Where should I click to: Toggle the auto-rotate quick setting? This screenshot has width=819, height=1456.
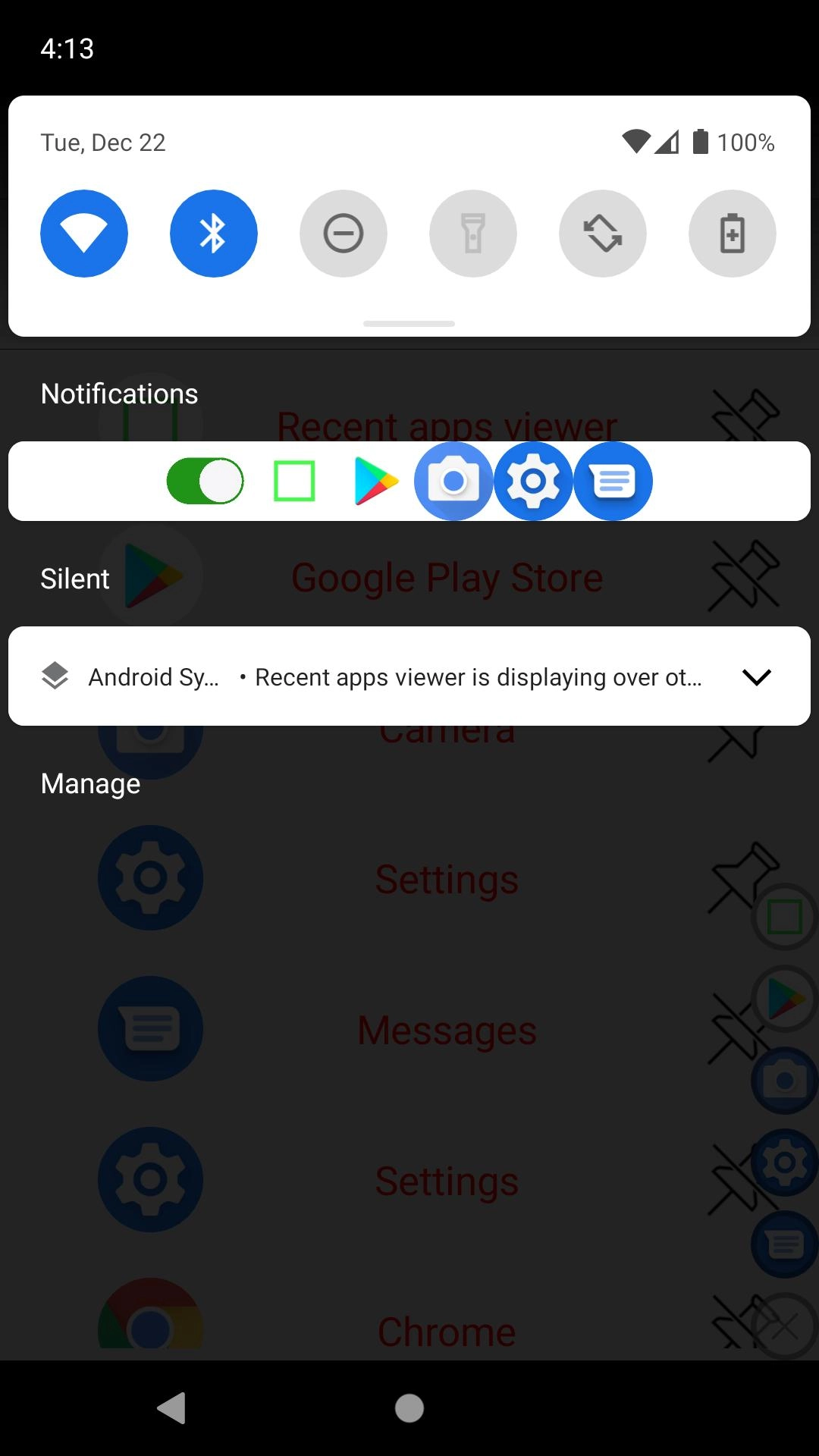(x=603, y=234)
